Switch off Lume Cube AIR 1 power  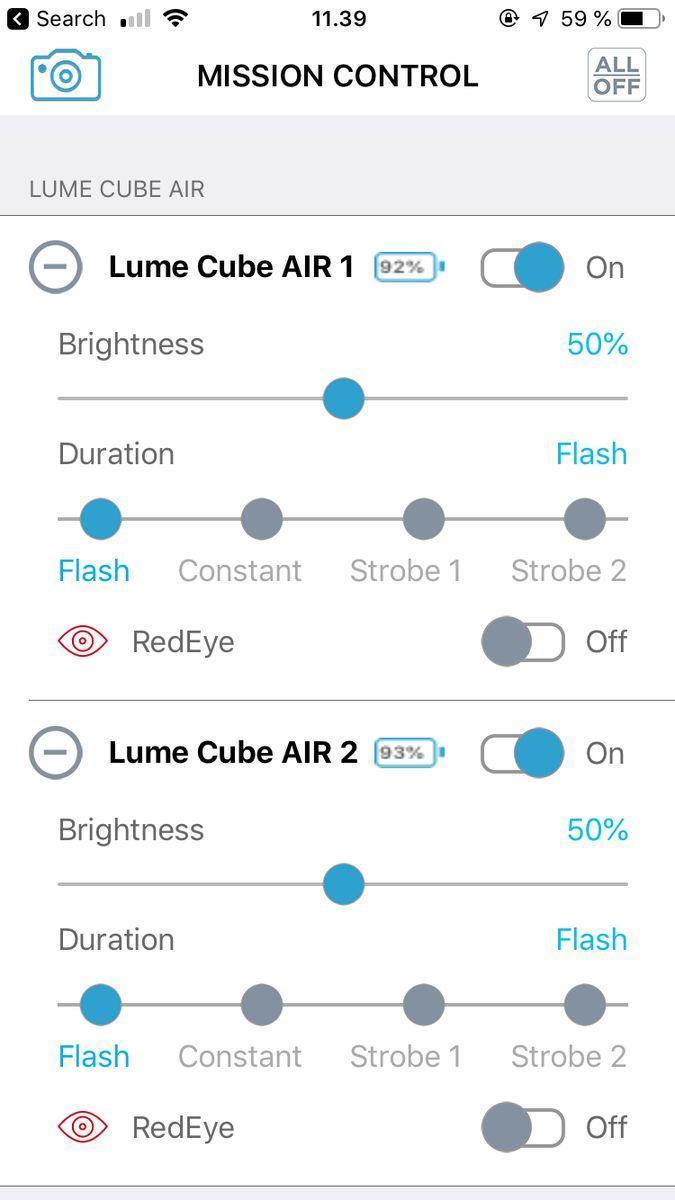tap(522, 268)
